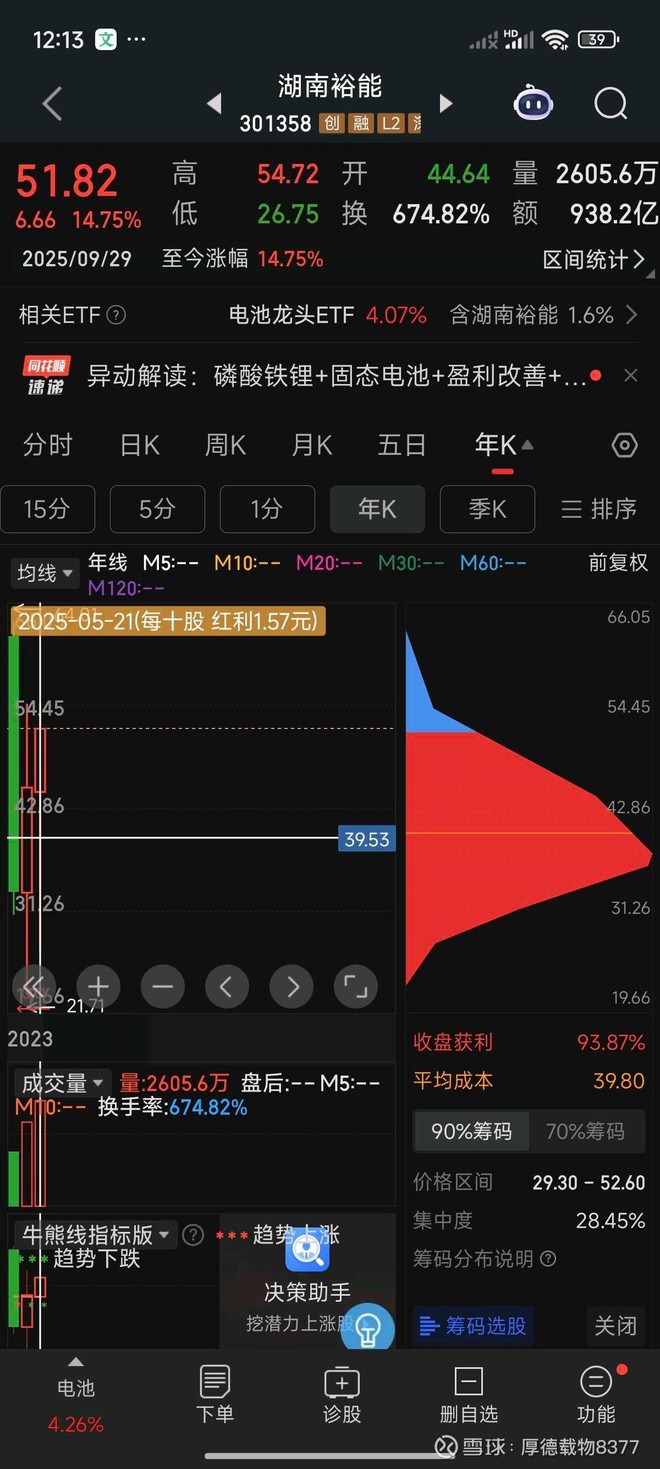This screenshot has width=660, height=1469.
Task: Open the 排序 sort option
Action: (599, 509)
